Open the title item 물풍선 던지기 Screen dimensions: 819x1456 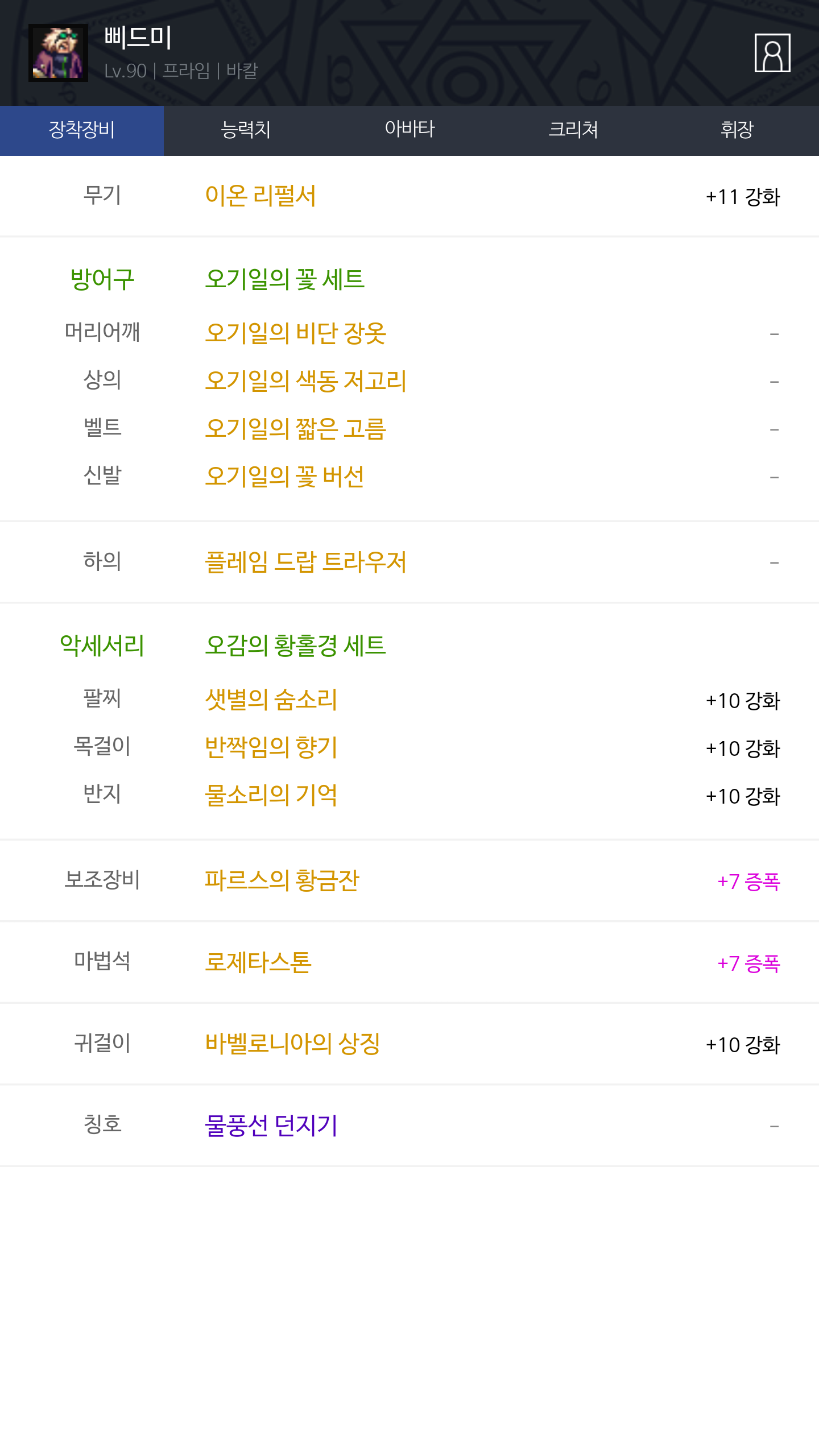click(271, 1126)
